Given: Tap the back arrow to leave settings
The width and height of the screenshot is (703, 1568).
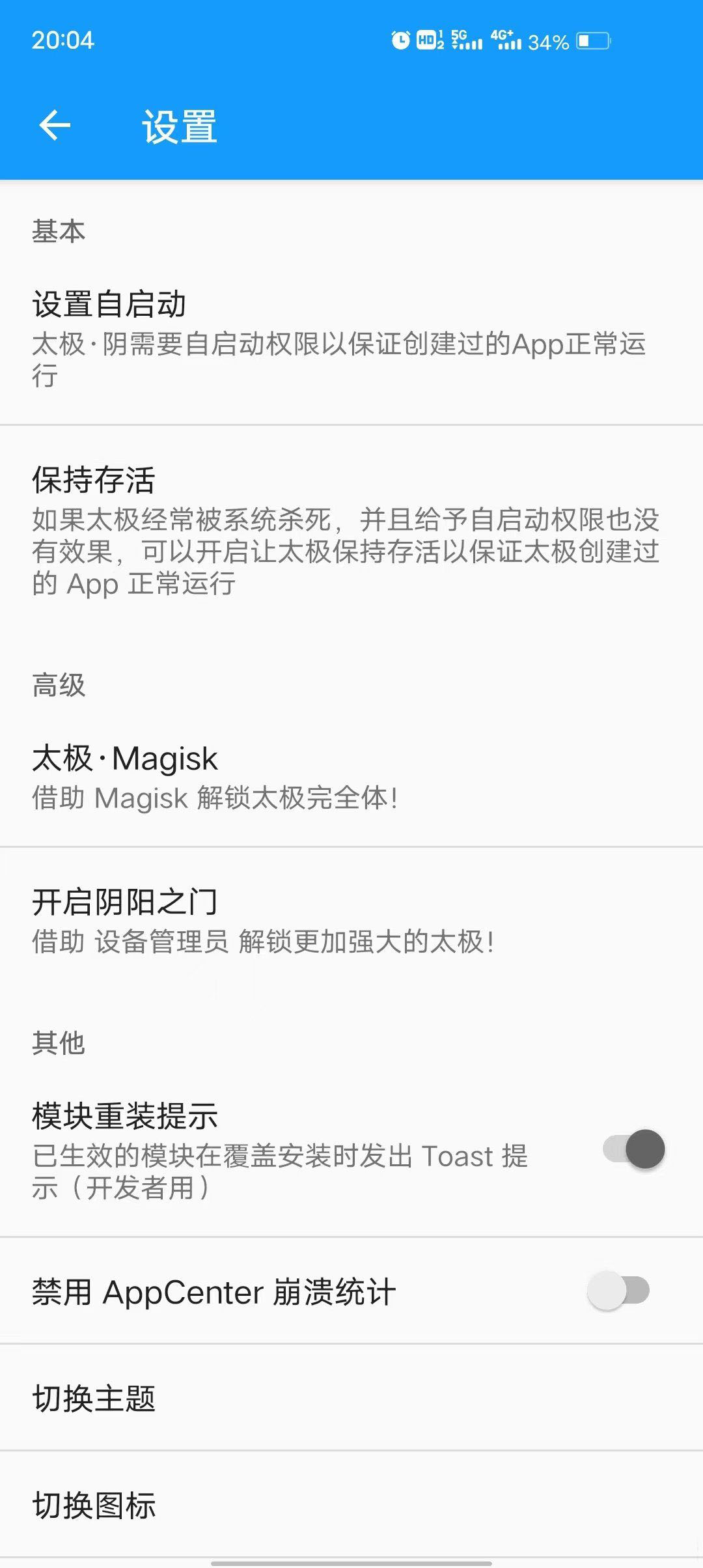Looking at the screenshot, I should 55,126.
